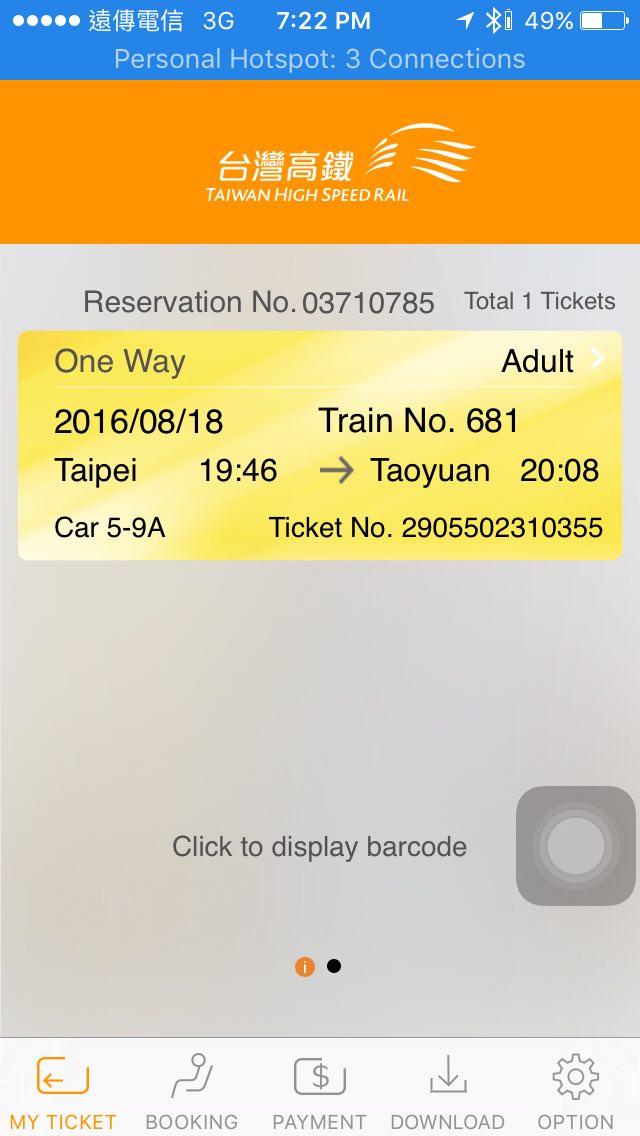Select the second page indicator dot
The image size is (640, 1136).
[x=334, y=966]
